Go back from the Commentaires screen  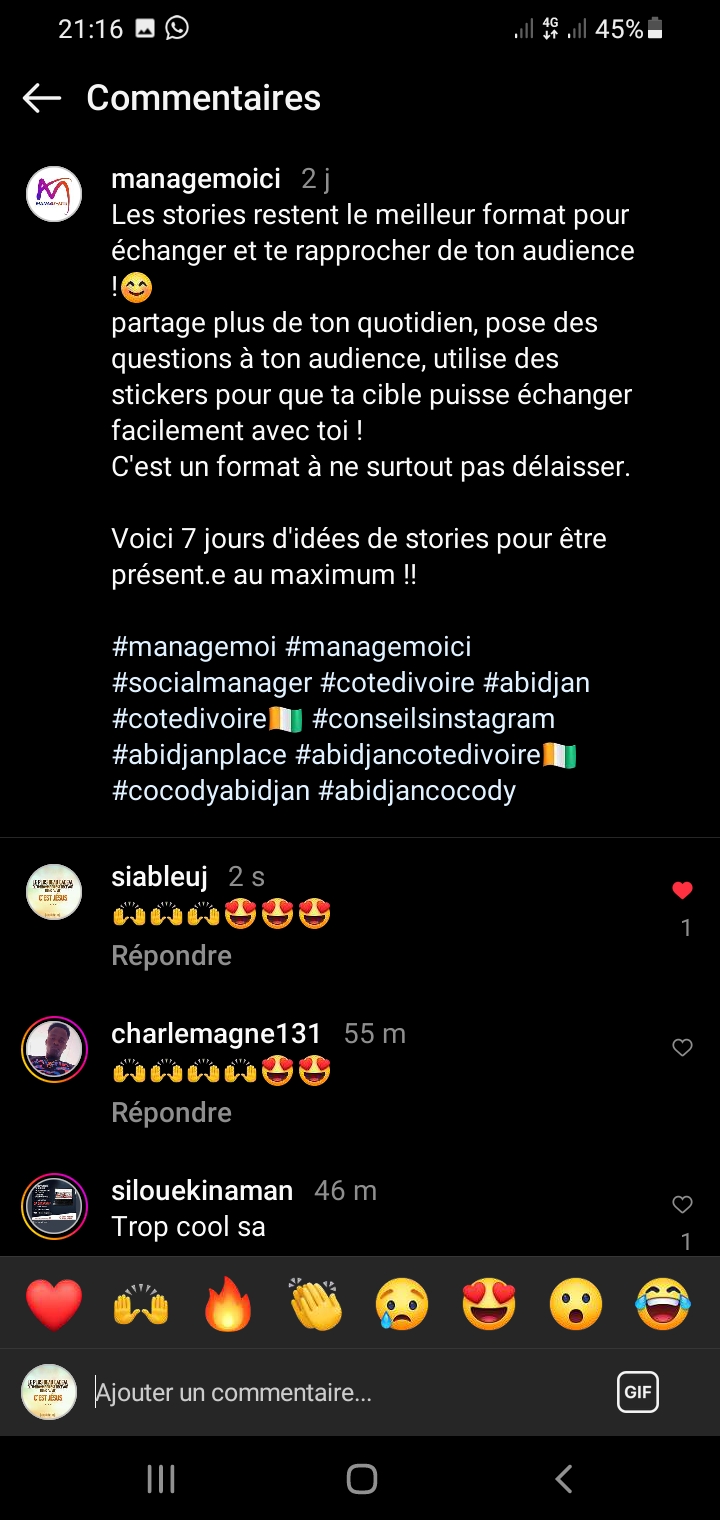(42, 98)
